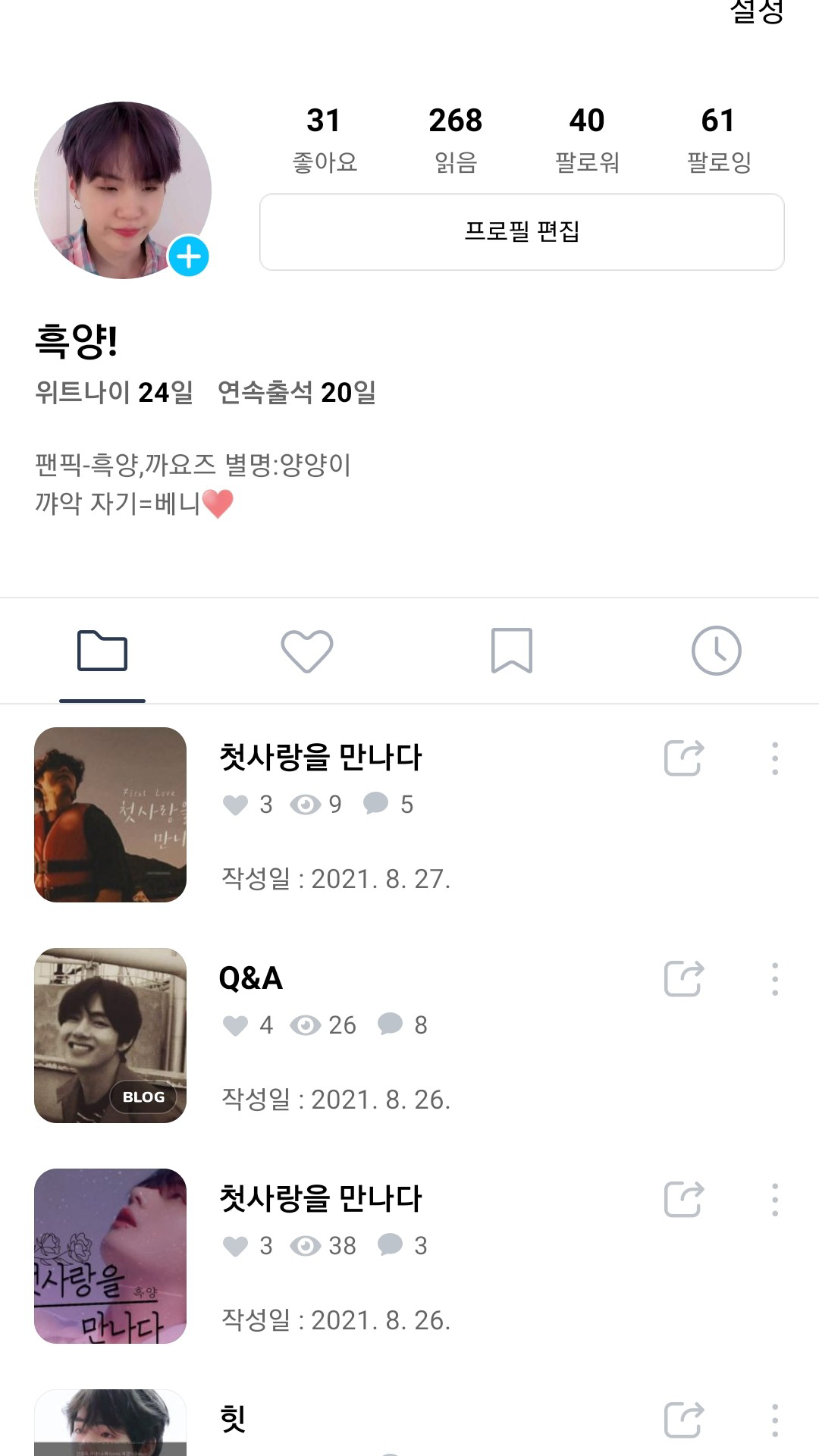Share the 힛 story
Viewport: 819px width, 1456px height.
click(683, 1420)
